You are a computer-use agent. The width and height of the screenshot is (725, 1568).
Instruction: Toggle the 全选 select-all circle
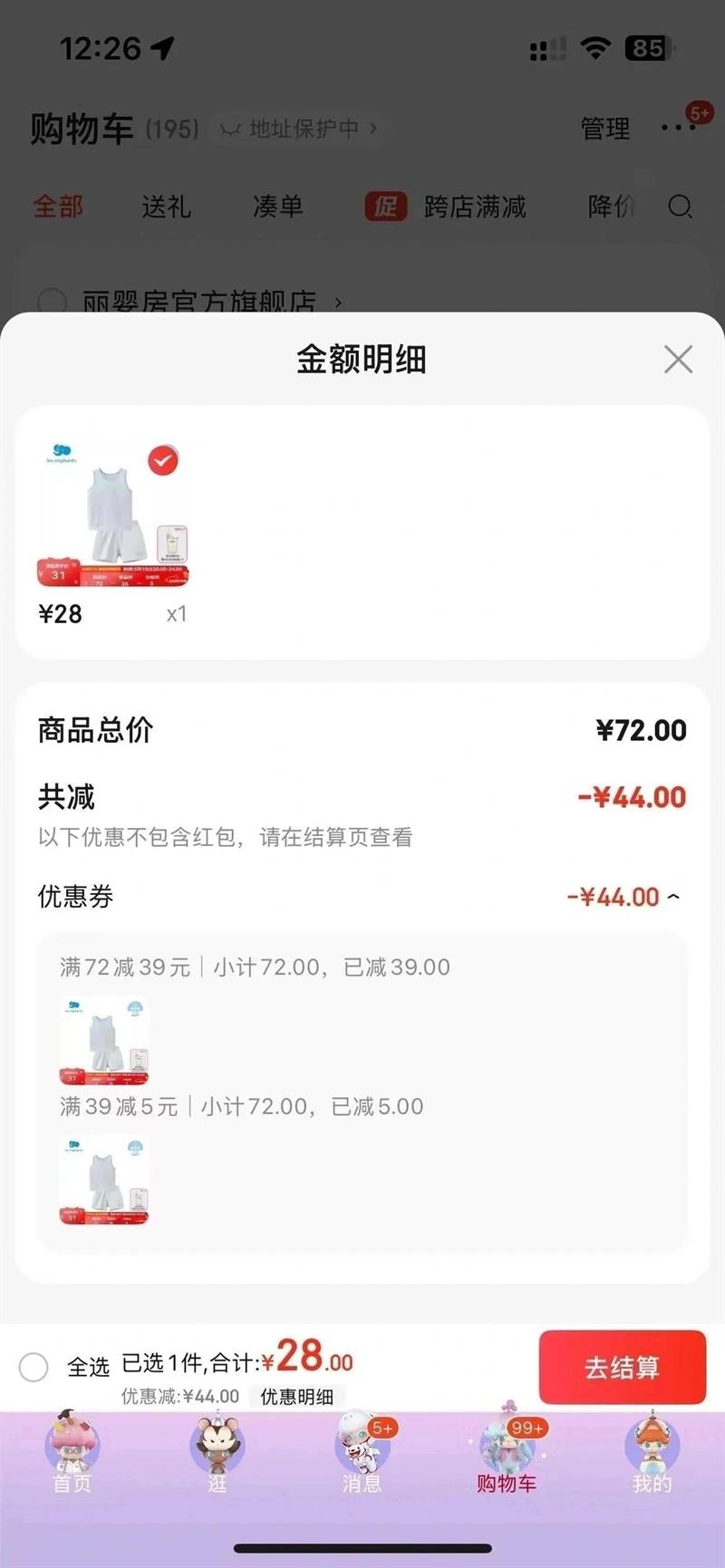[x=34, y=1367]
